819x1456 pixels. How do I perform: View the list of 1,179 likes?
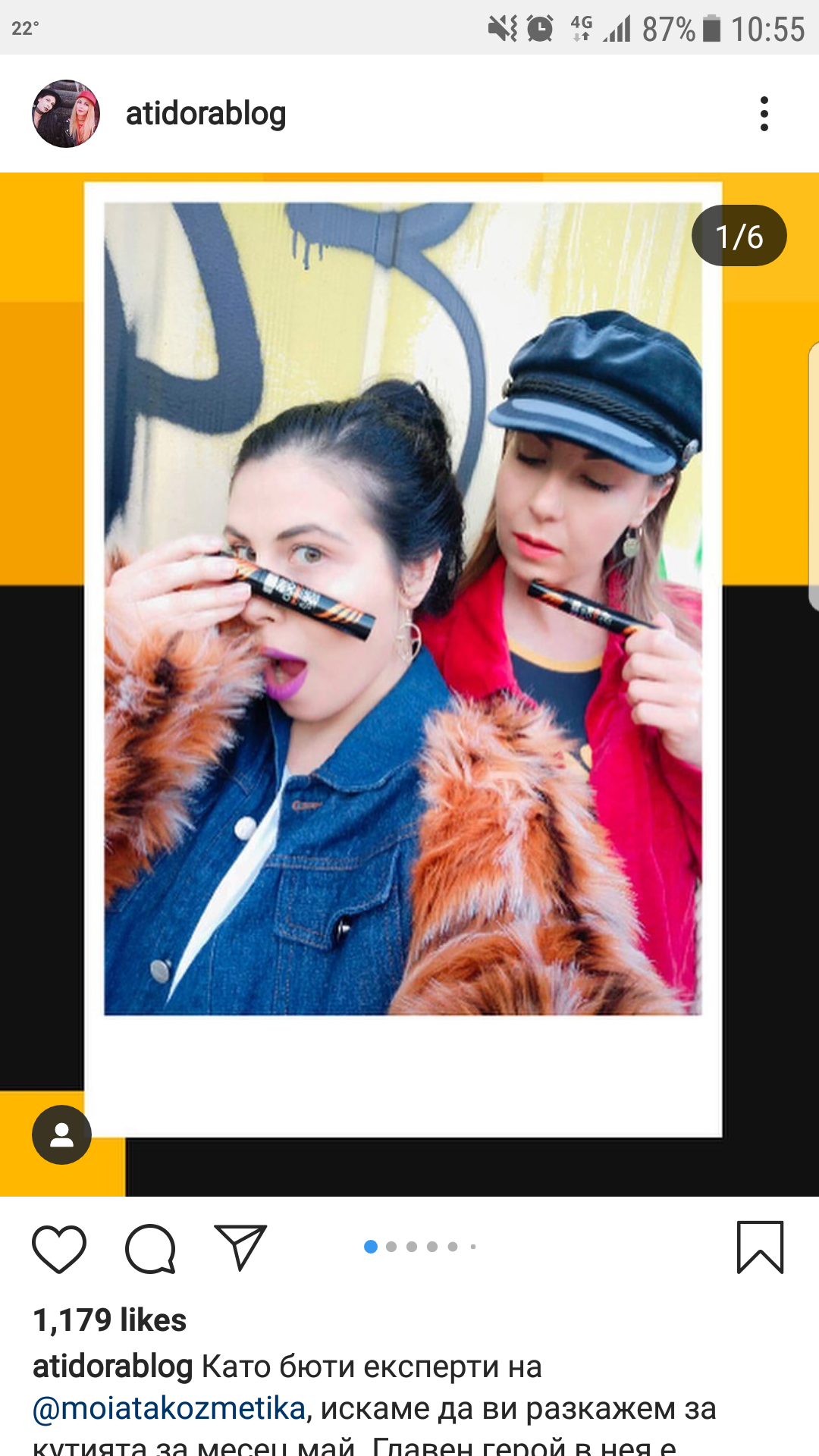pos(109,1320)
